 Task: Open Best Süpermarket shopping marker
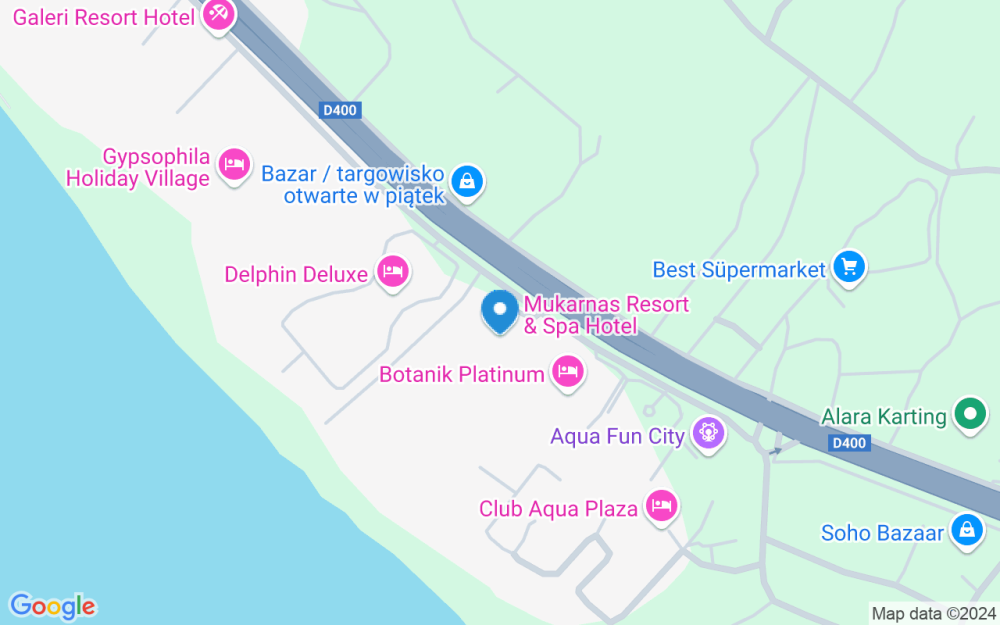click(x=849, y=267)
